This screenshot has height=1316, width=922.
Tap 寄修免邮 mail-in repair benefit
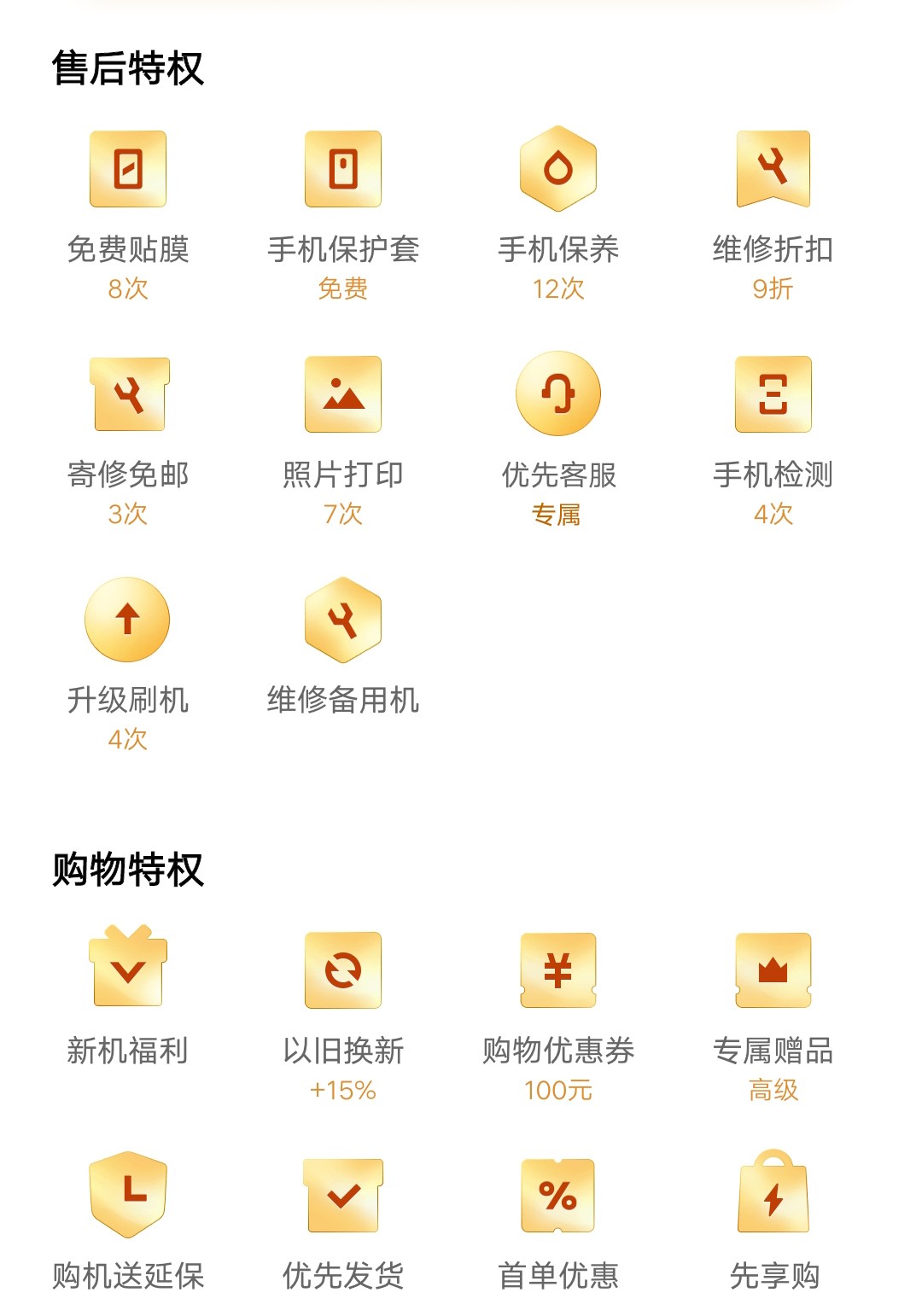[x=128, y=394]
